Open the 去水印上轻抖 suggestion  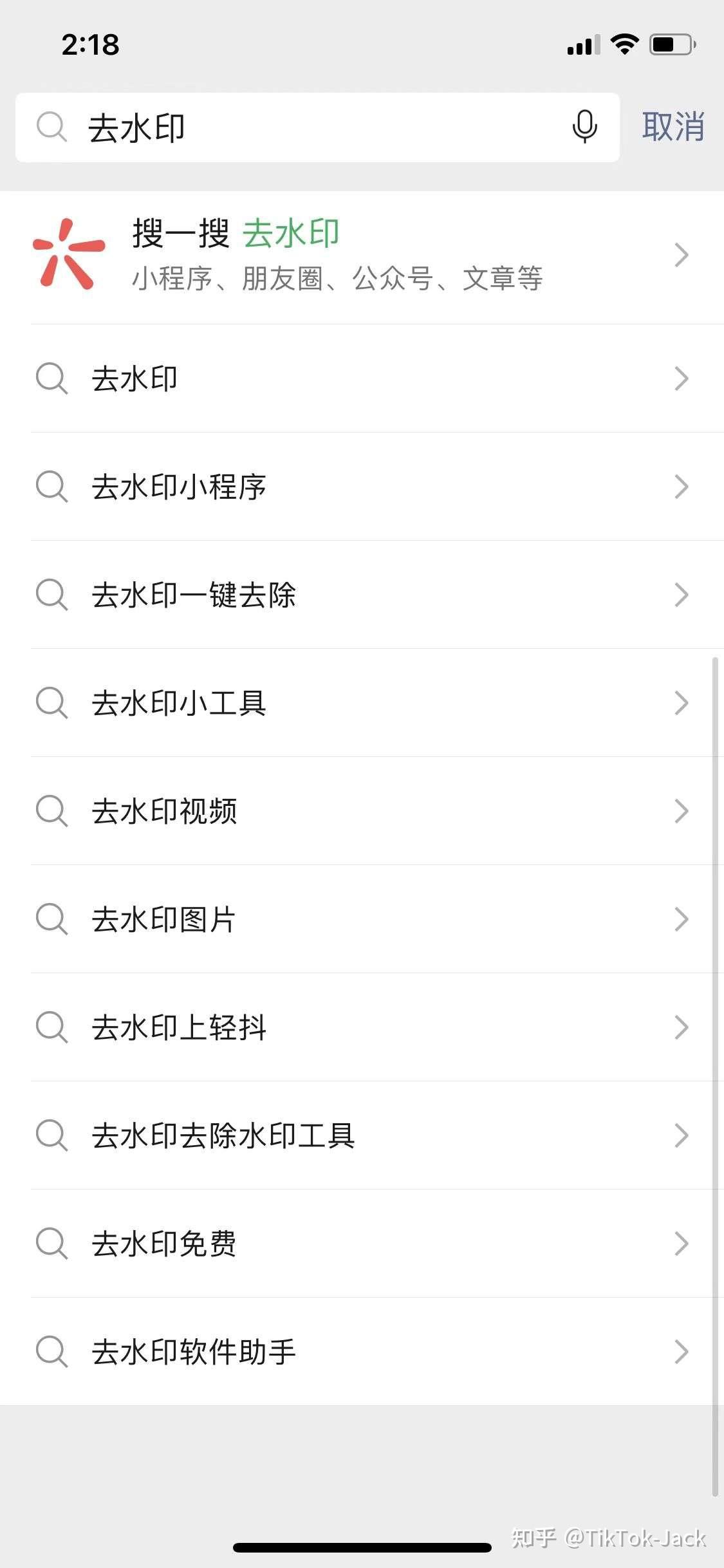point(362,1027)
